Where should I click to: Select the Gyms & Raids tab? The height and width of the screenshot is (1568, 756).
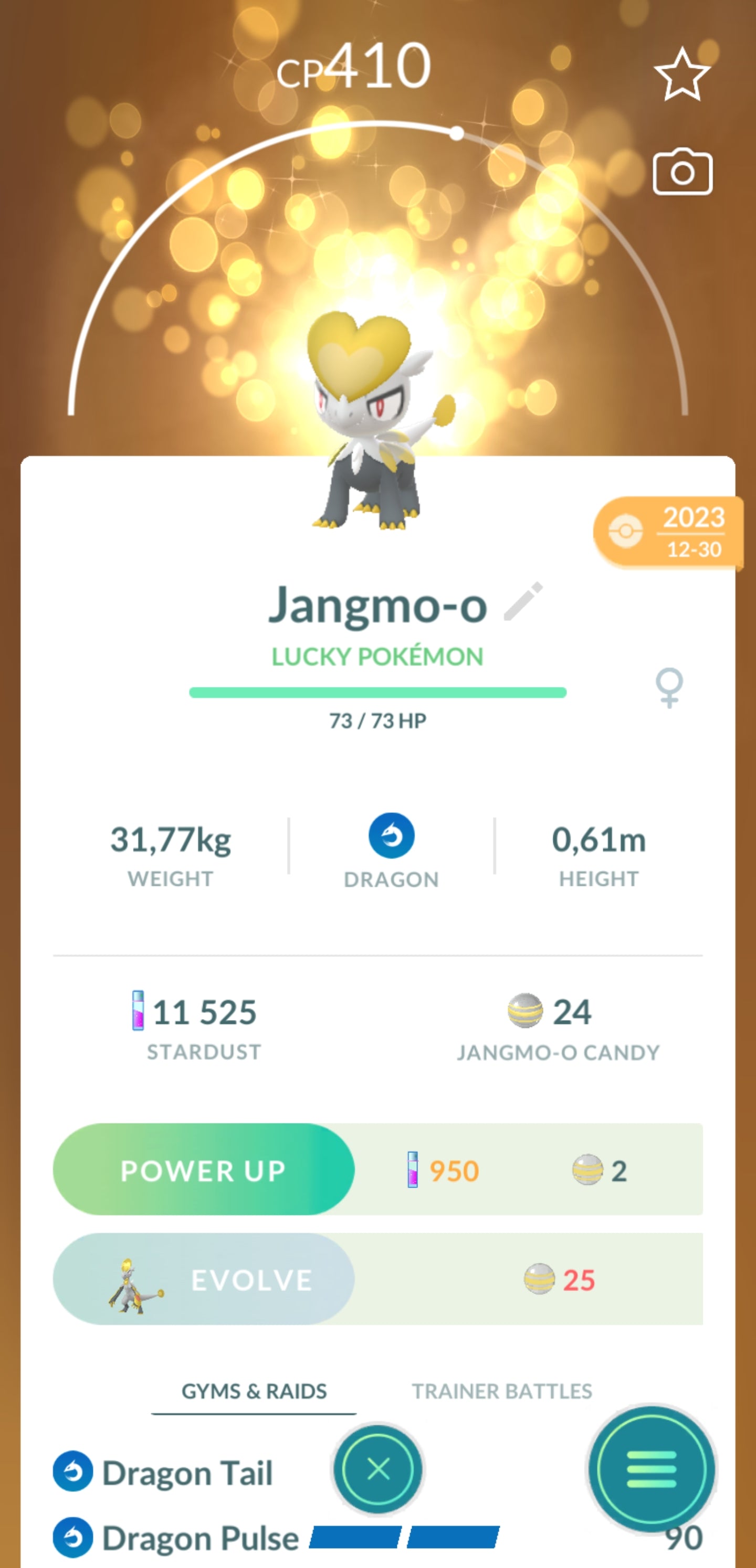point(254,1391)
